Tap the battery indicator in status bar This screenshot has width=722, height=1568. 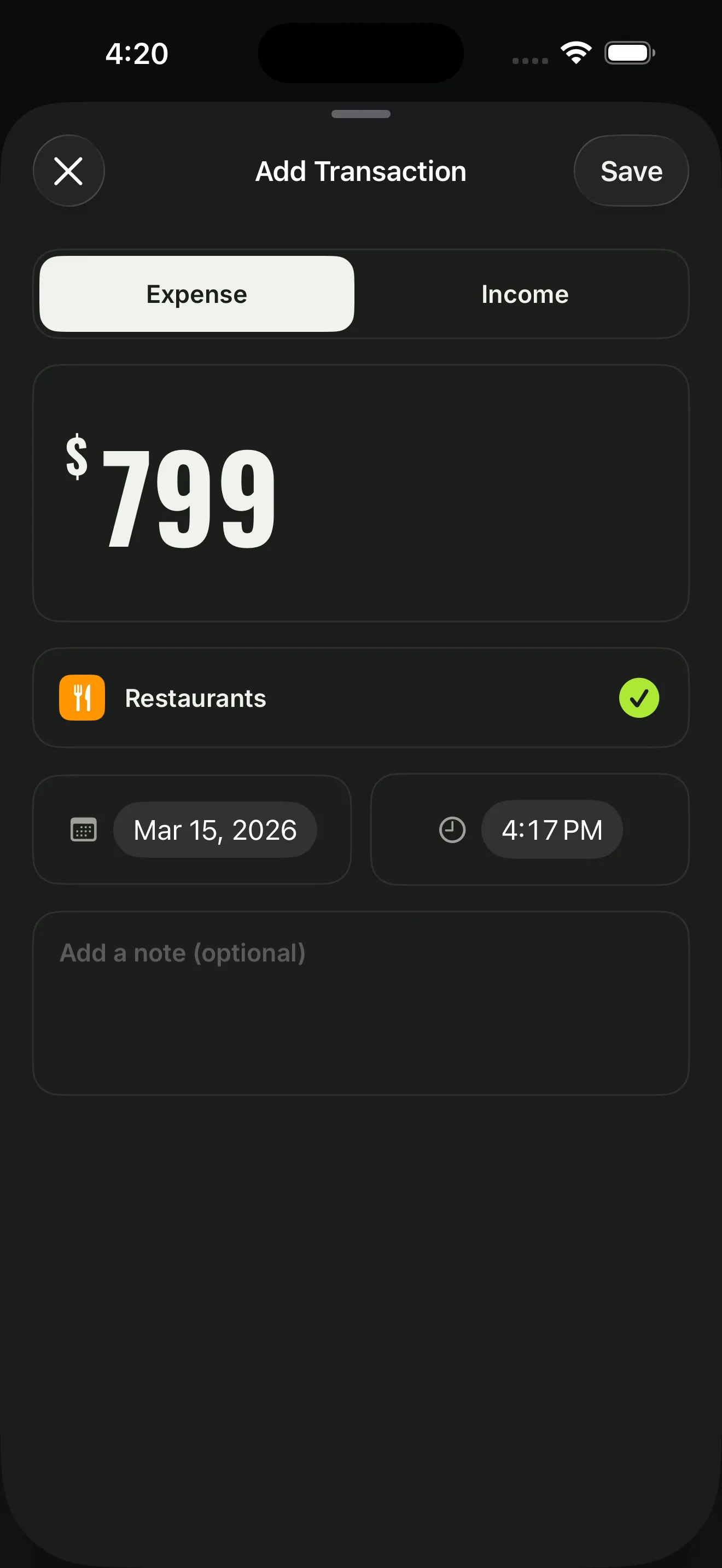click(630, 53)
